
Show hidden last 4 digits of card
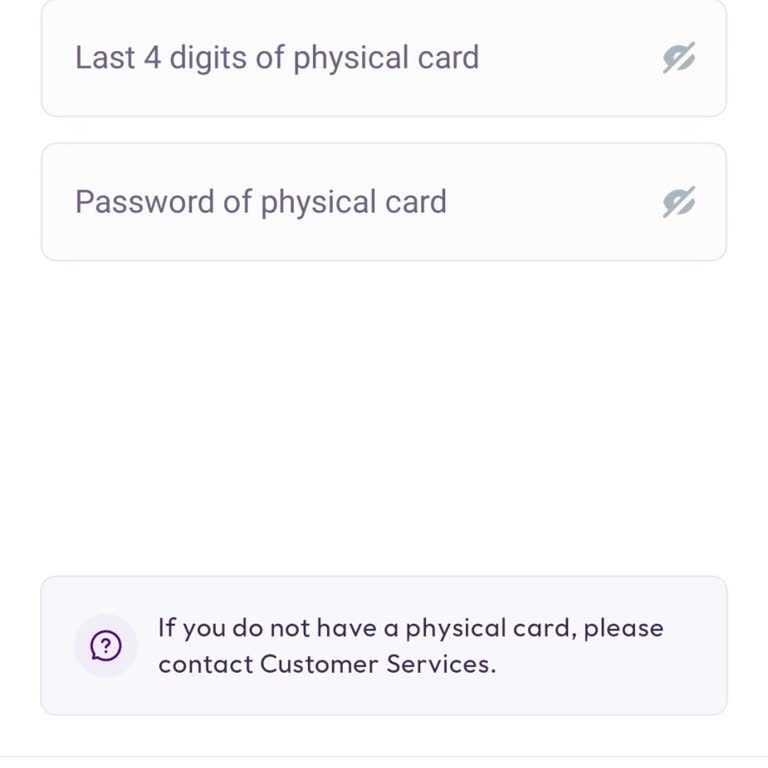[678, 59]
